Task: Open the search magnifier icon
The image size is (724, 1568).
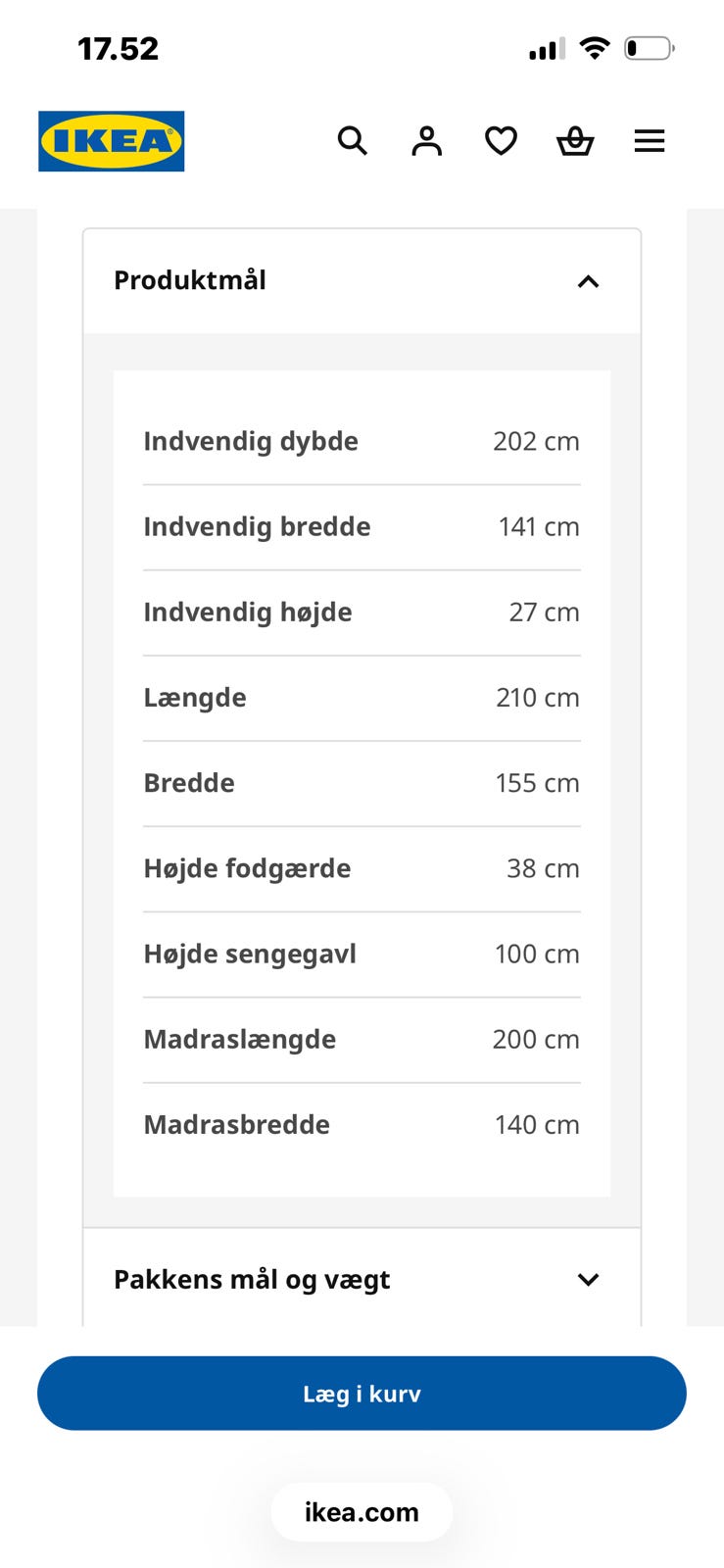Action: pos(353,141)
